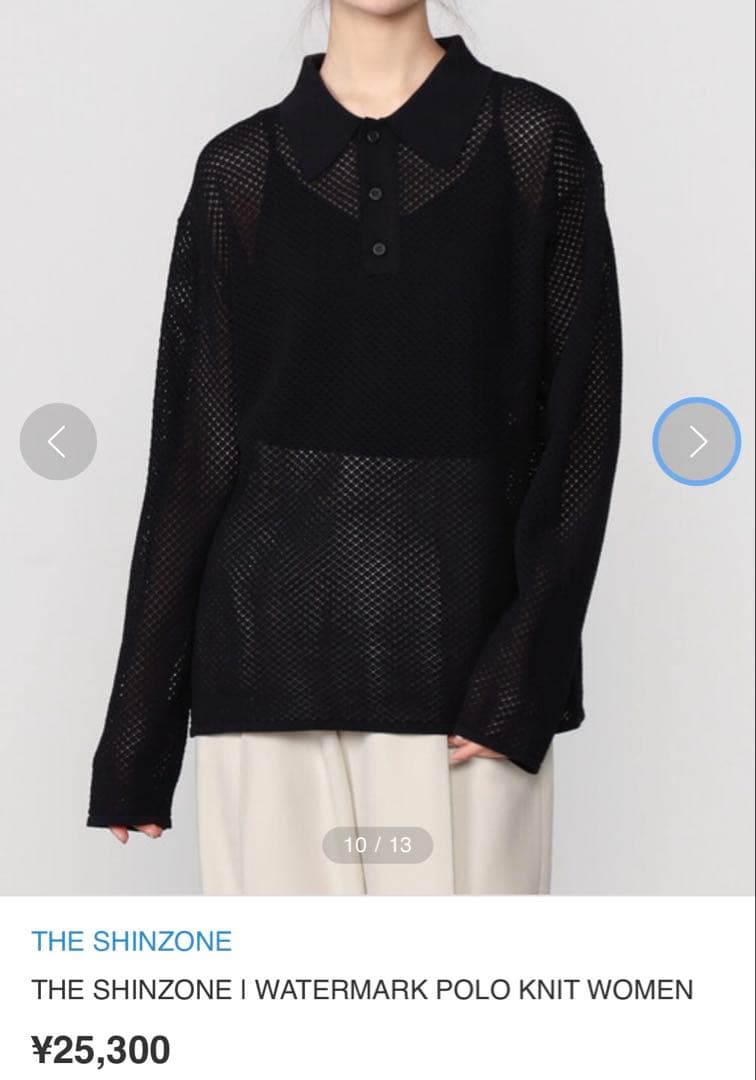
Task: Go to the next product photo
Action: (697, 442)
